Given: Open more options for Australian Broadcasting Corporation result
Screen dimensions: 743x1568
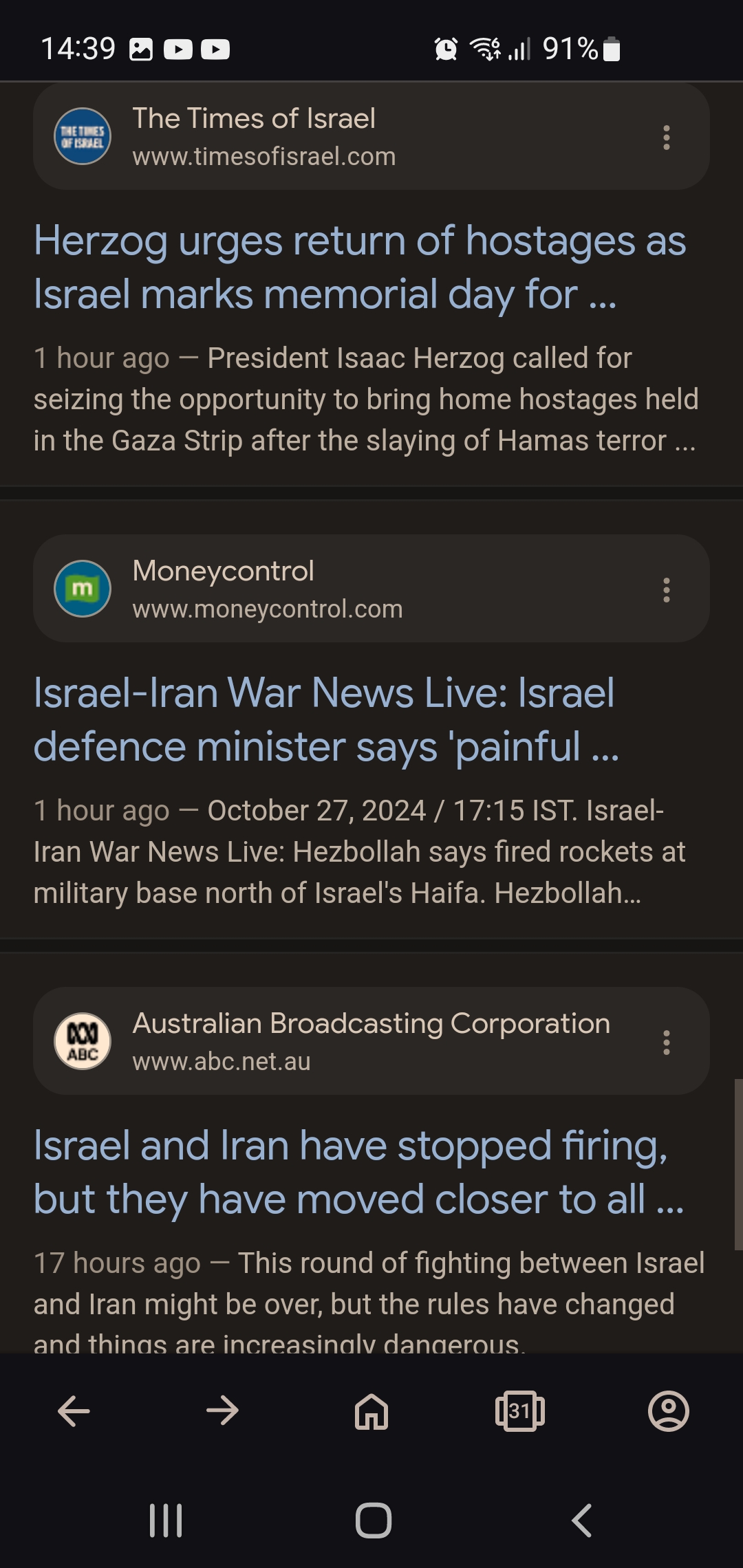Looking at the screenshot, I should click(x=666, y=1043).
